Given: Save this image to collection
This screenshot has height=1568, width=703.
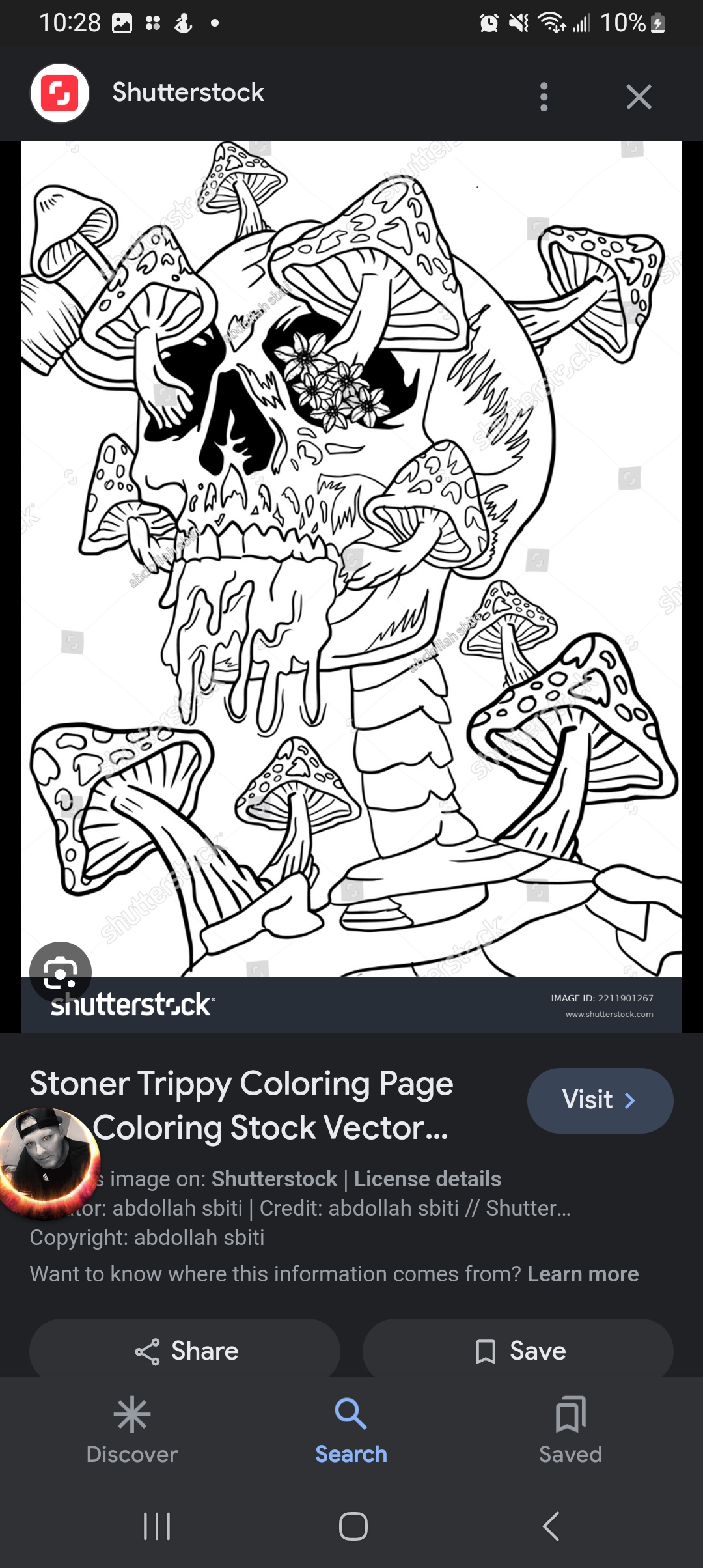Looking at the screenshot, I should coord(518,1351).
